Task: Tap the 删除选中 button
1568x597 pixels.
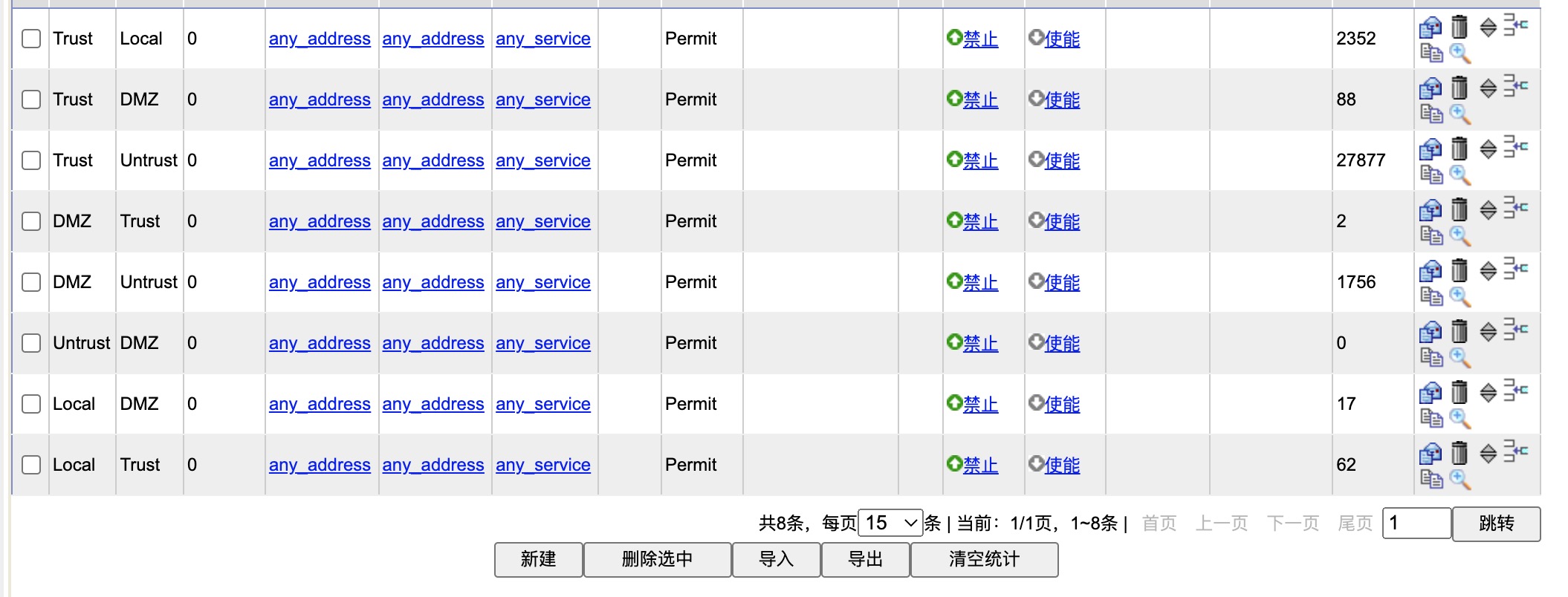Action: click(657, 559)
